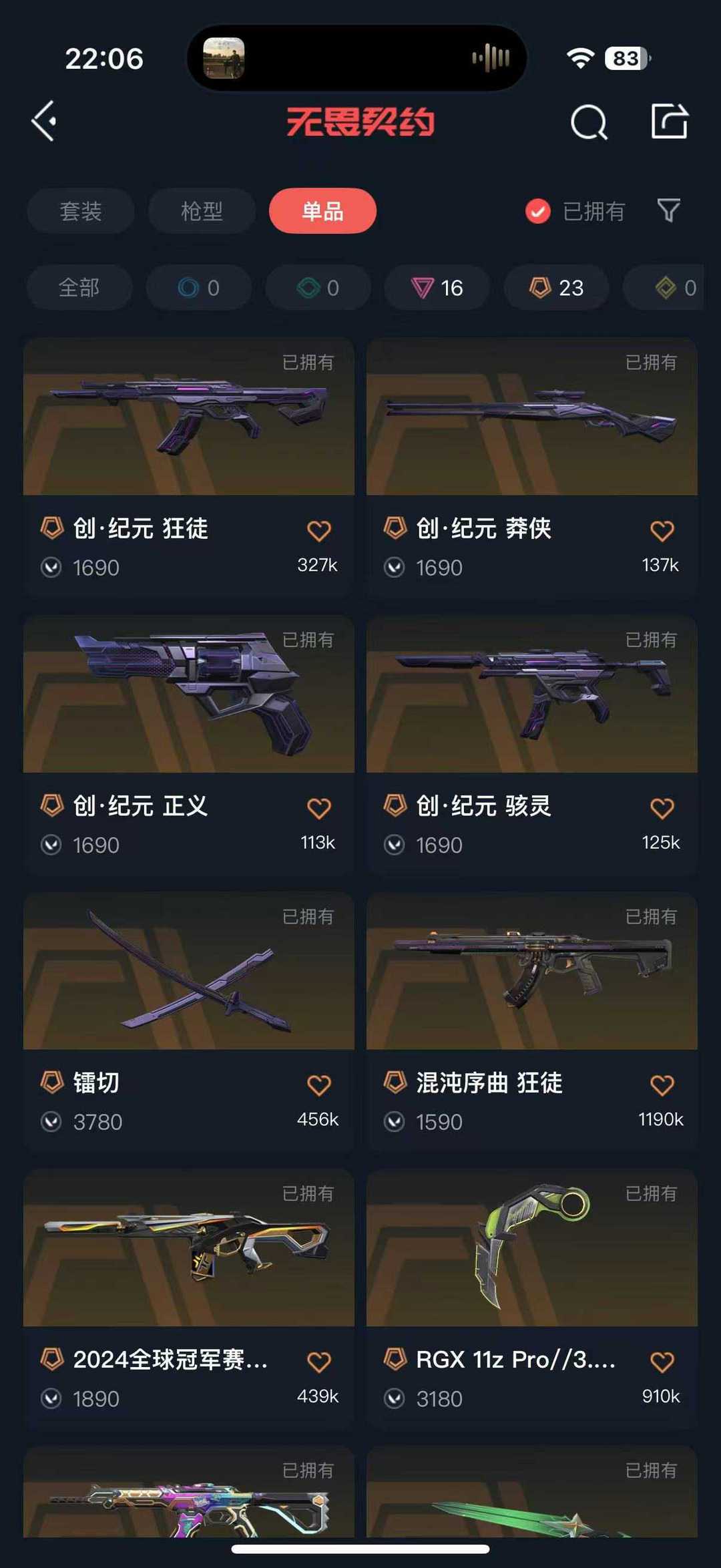Switch to the 套装 tab
Screen dimensions: 721x1568
point(81,211)
